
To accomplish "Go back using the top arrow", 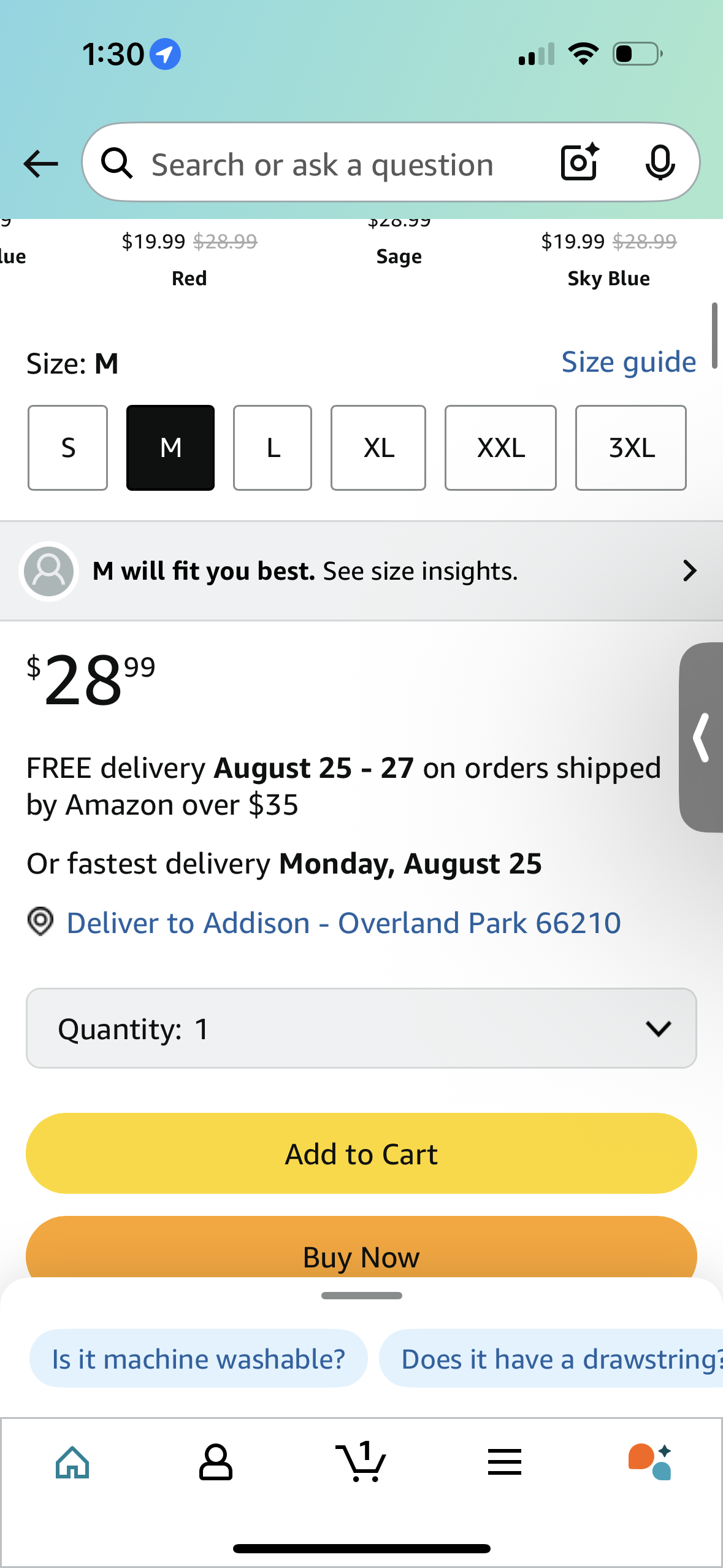I will point(40,164).
